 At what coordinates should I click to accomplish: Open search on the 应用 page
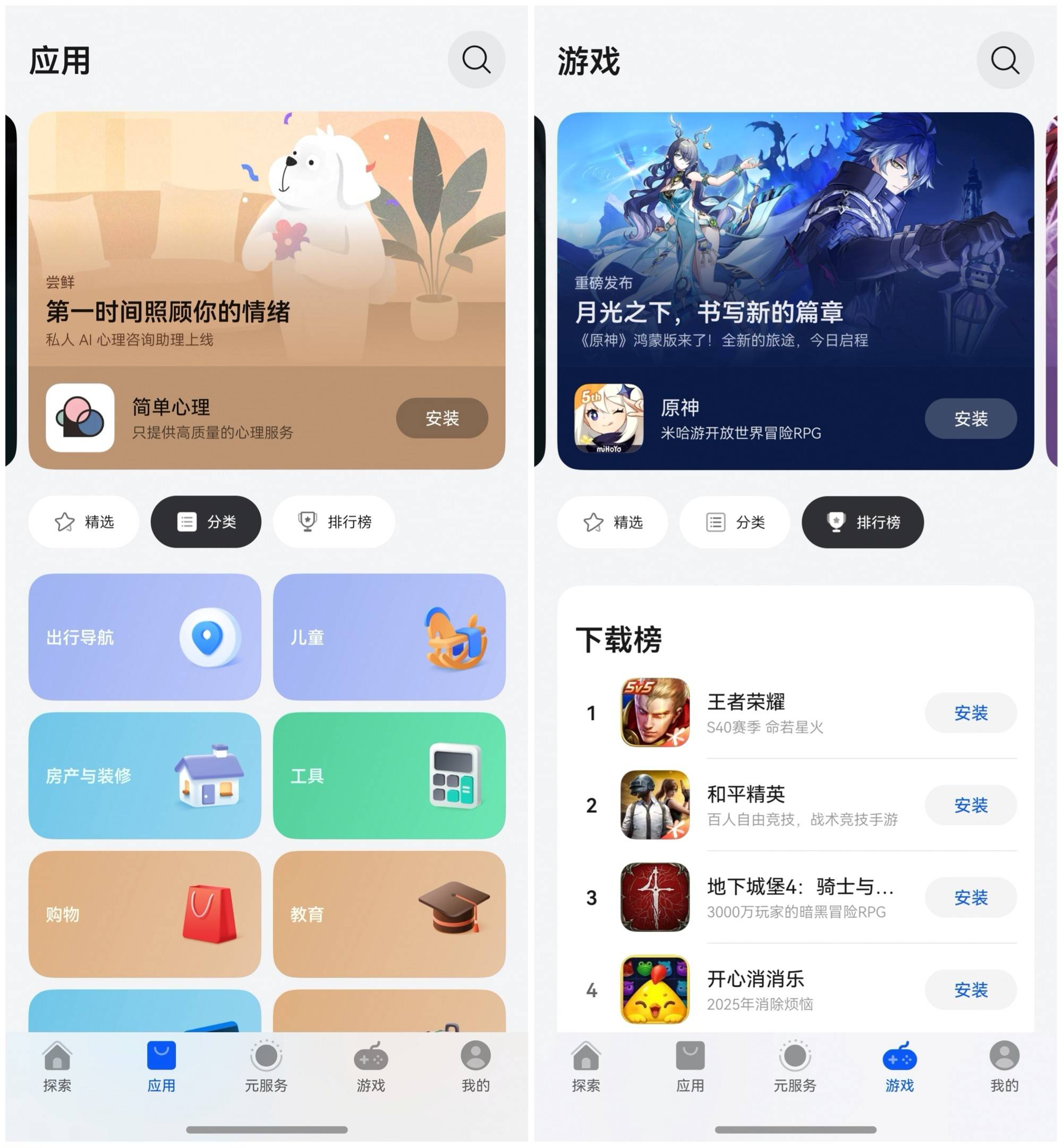click(x=475, y=60)
